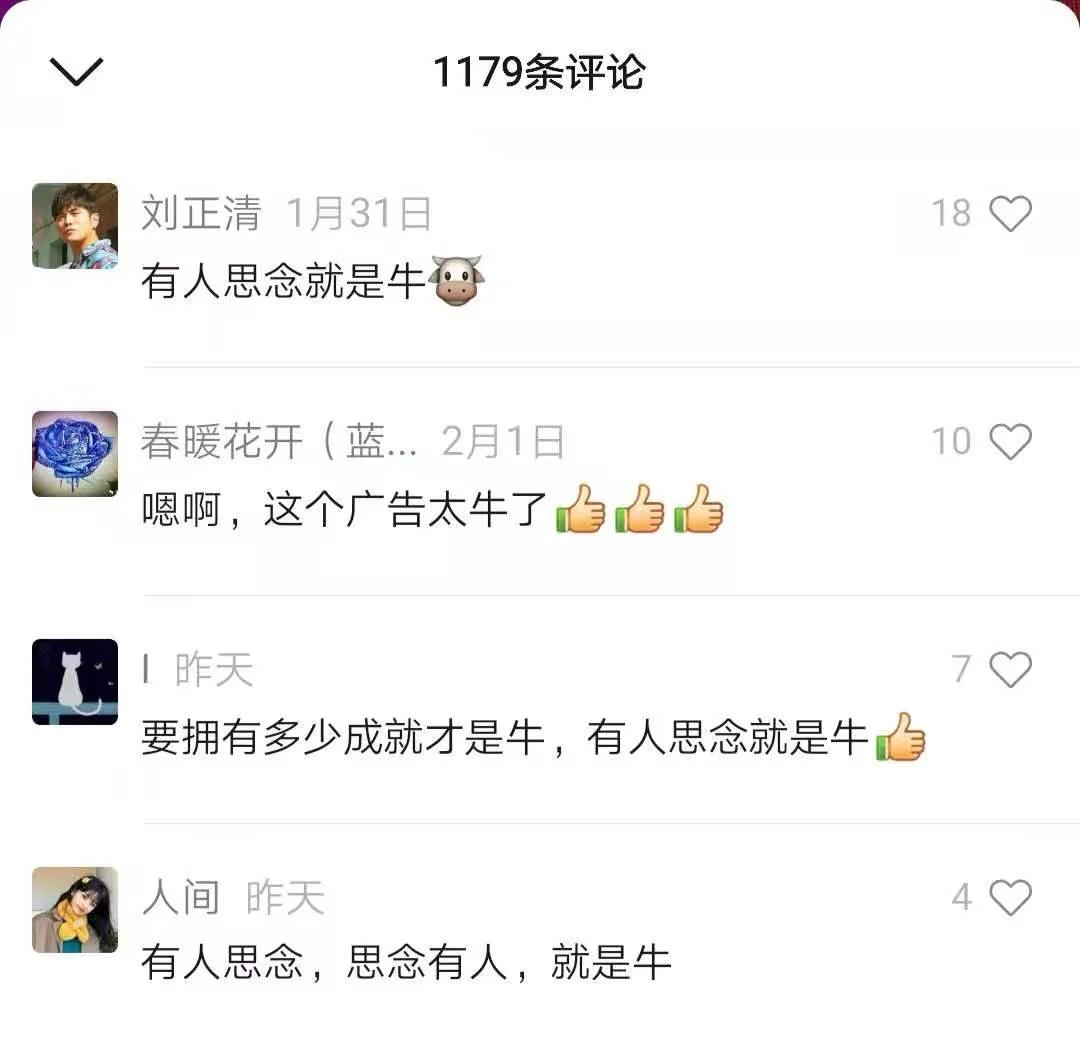Collapse the comments panel with the down chevron
This screenshot has height=1046, width=1080.
tap(76, 71)
